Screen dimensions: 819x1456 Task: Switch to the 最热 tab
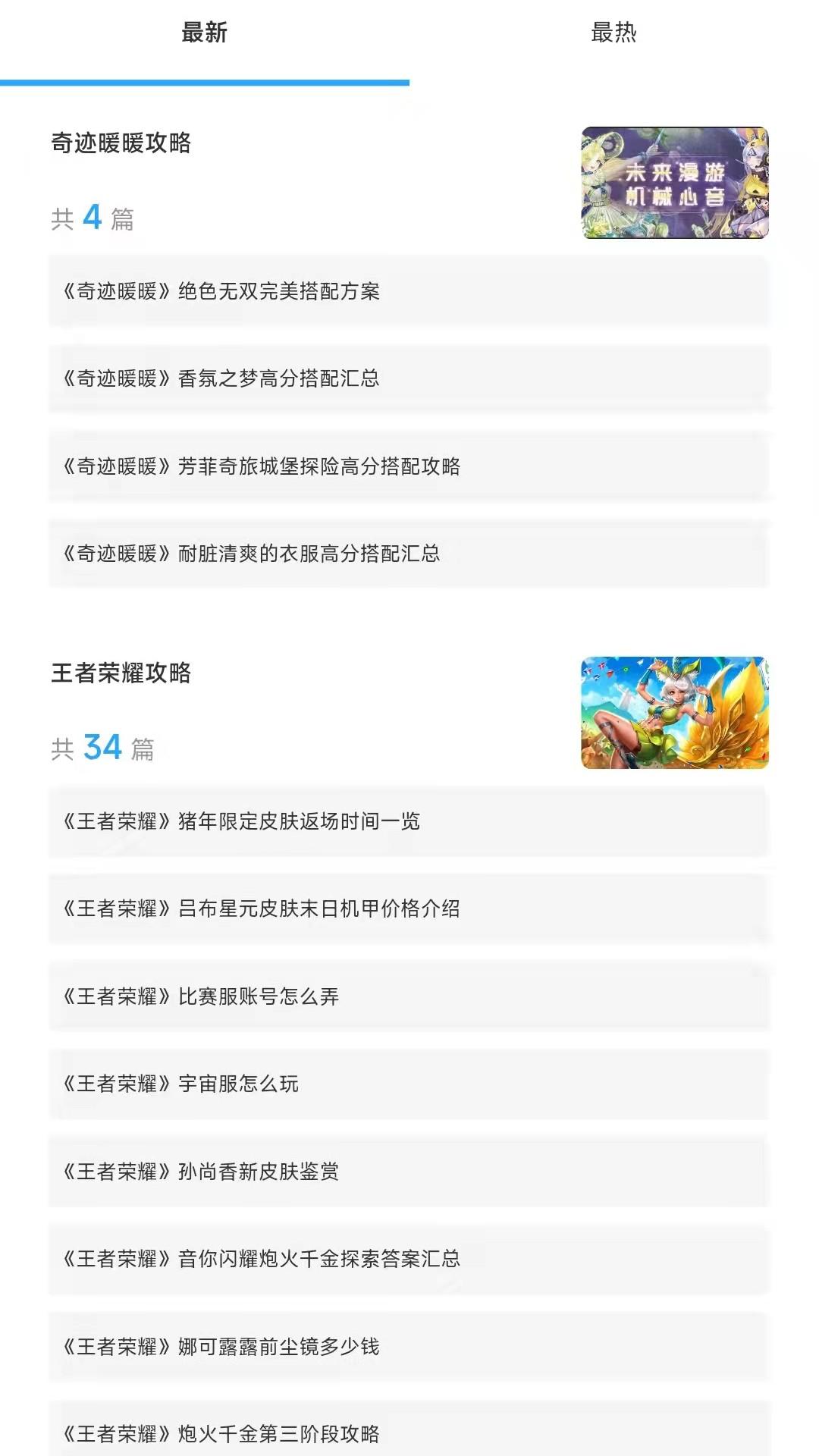pos(613,33)
